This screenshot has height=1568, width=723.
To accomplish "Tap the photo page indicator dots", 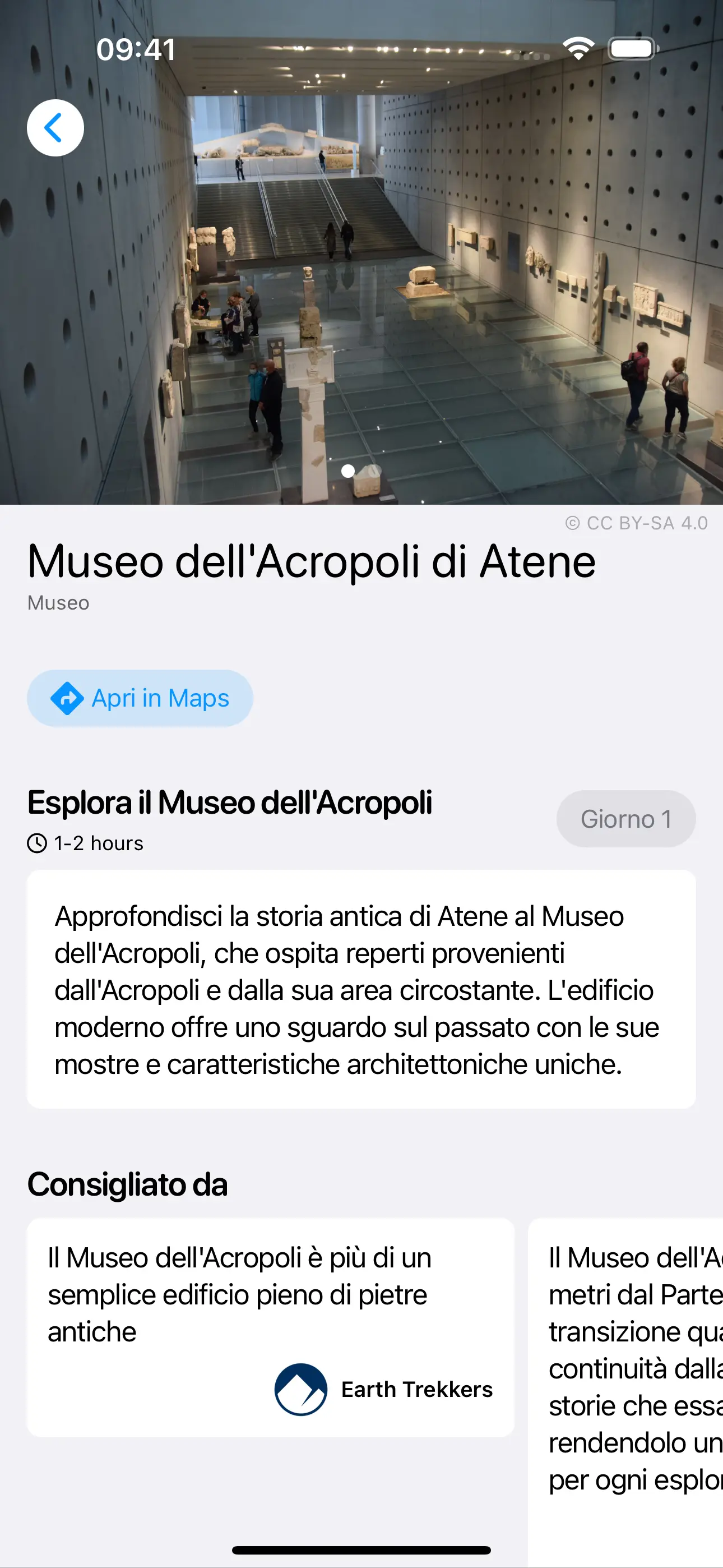I will tap(361, 471).
